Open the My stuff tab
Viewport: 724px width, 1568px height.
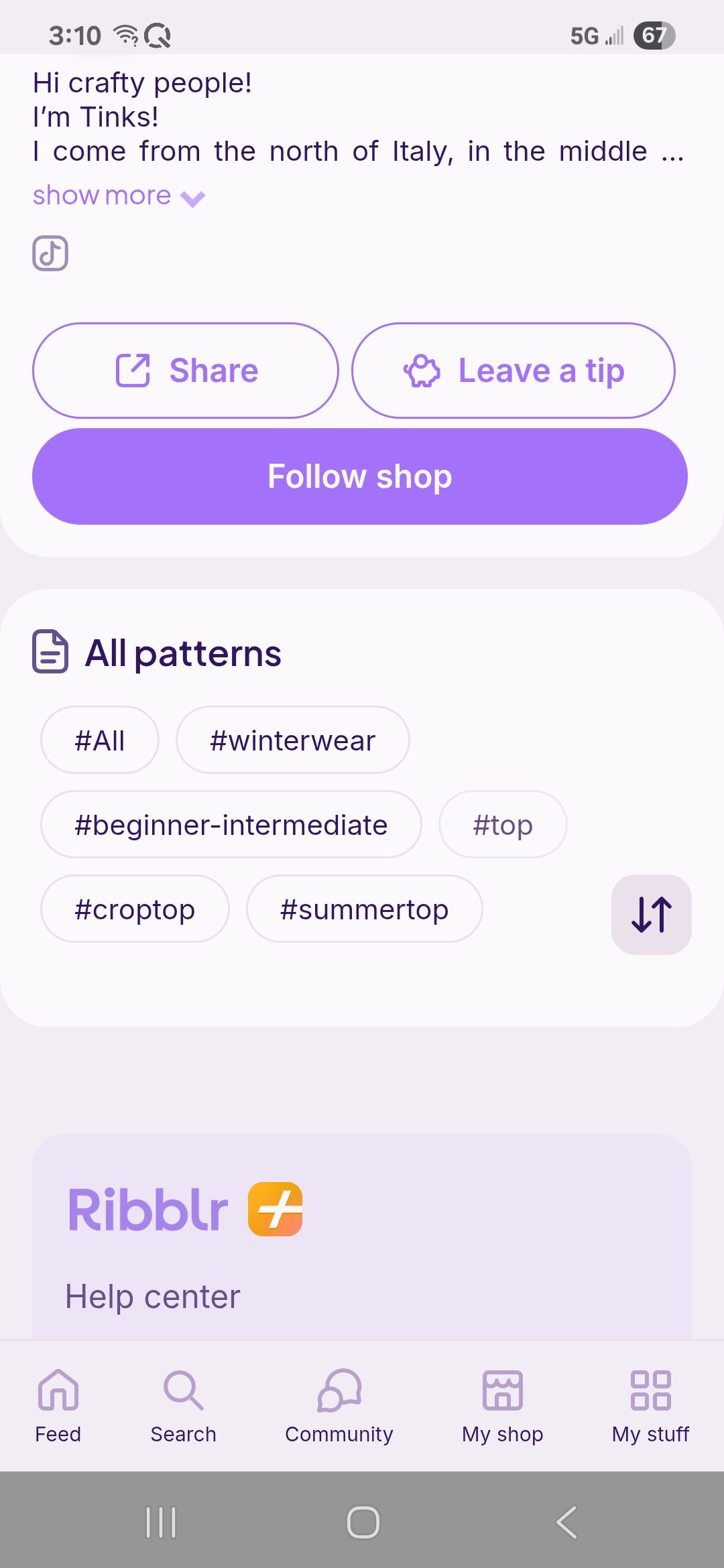point(651,1406)
